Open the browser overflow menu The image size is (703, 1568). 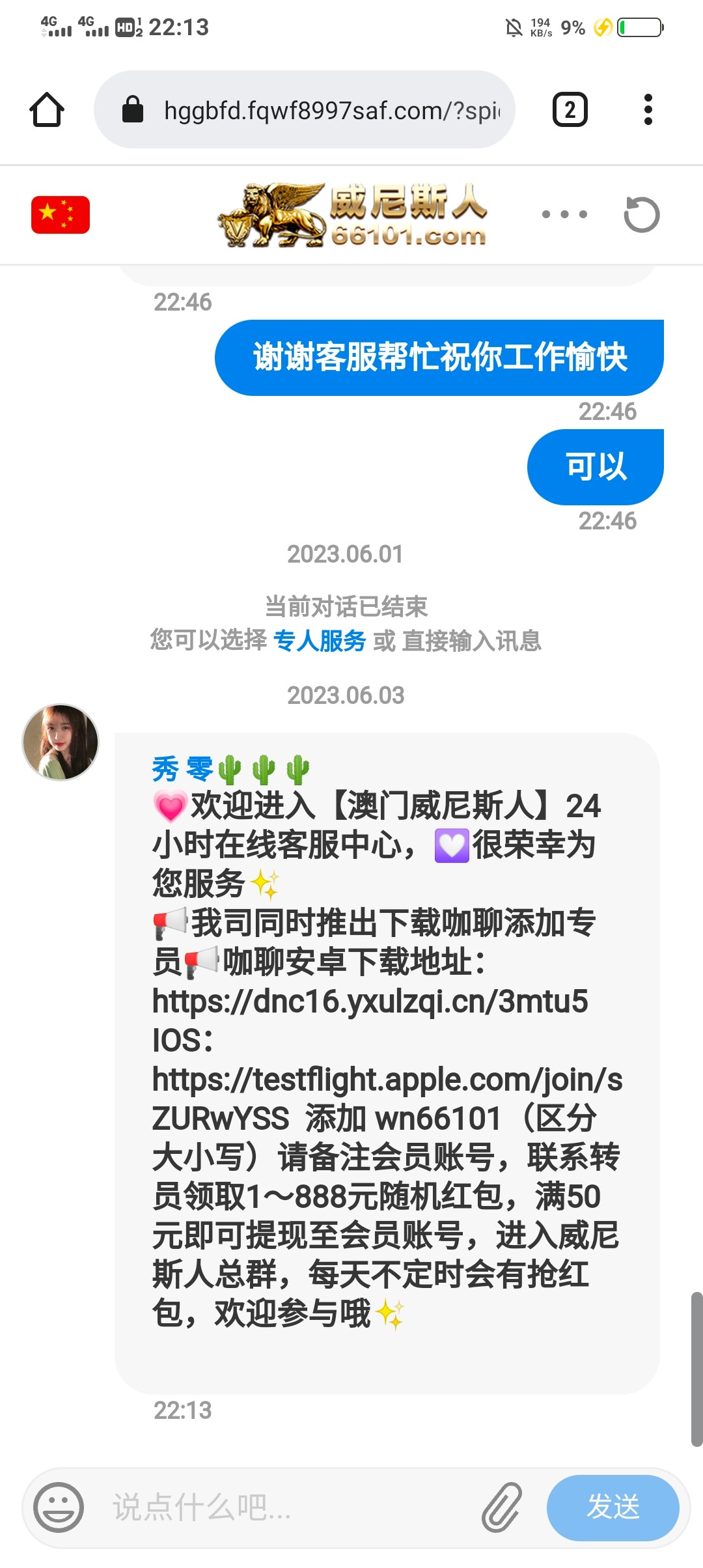pyautogui.click(x=647, y=109)
